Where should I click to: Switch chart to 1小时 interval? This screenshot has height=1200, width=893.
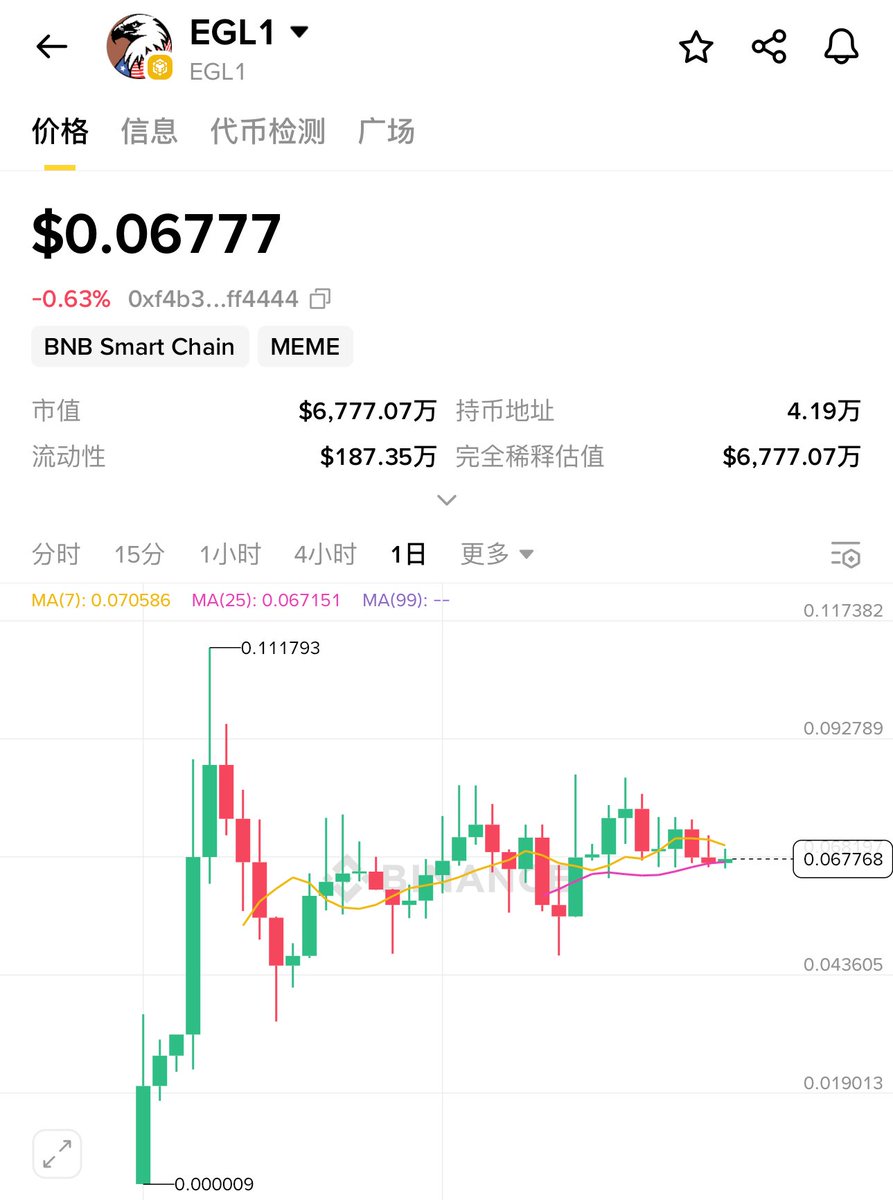tap(230, 554)
